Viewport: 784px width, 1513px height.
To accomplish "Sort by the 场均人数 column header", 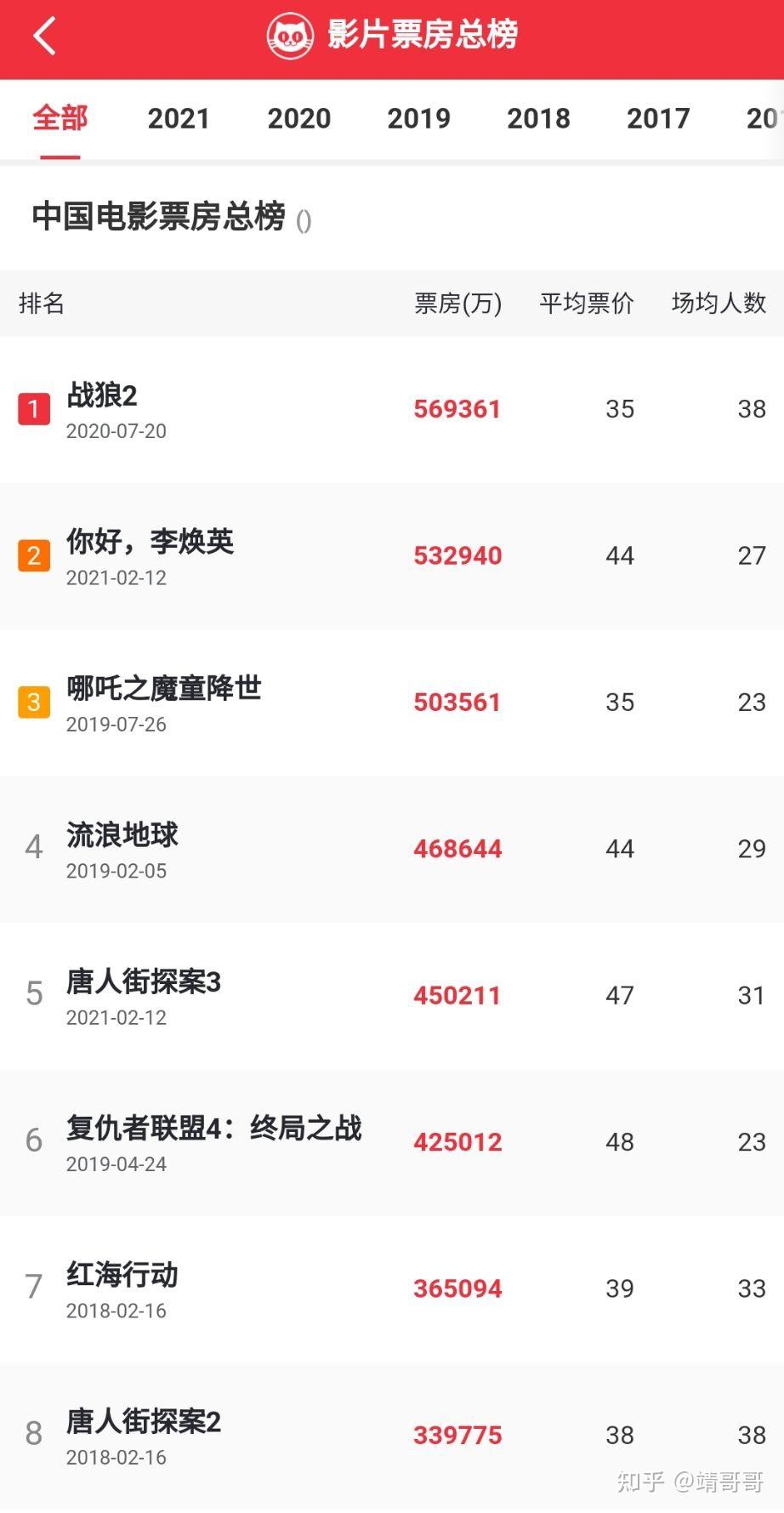I will 719,304.
